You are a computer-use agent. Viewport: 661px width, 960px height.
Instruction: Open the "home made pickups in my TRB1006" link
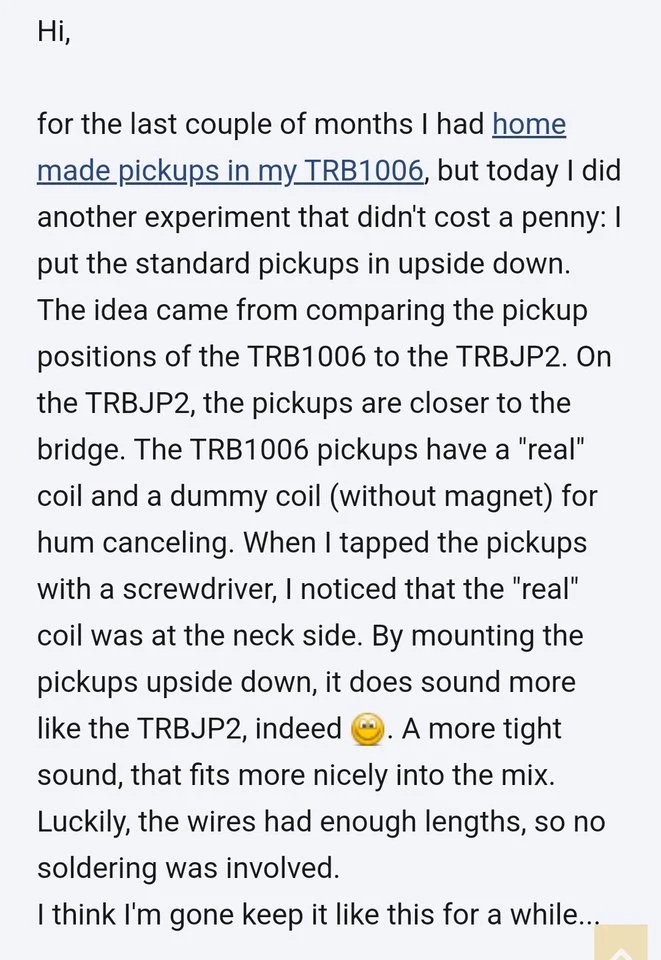tap(230, 171)
